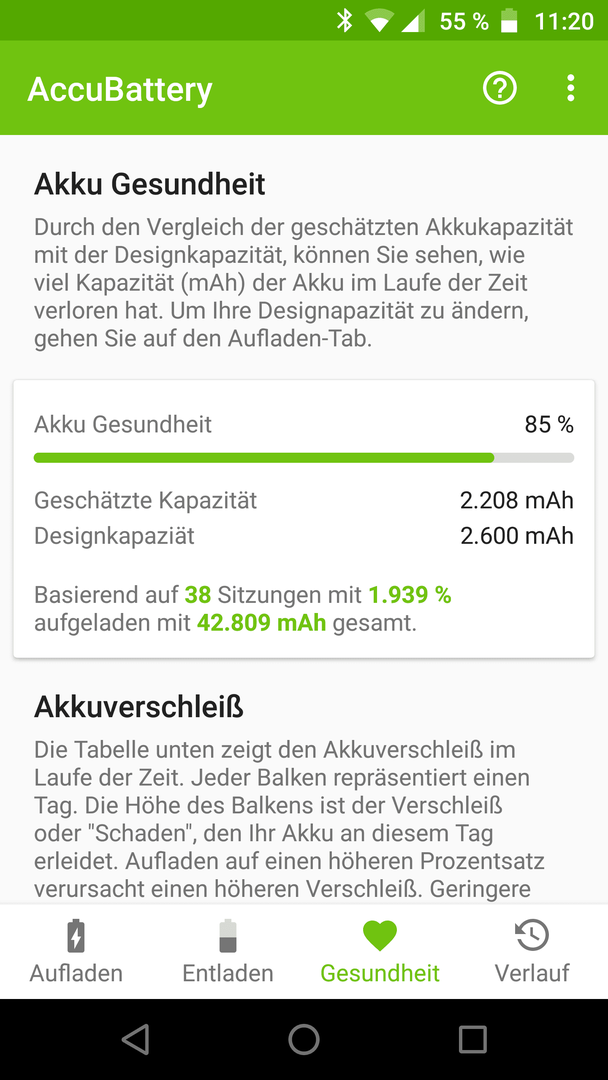Switch to the Entladen tab

click(228, 951)
